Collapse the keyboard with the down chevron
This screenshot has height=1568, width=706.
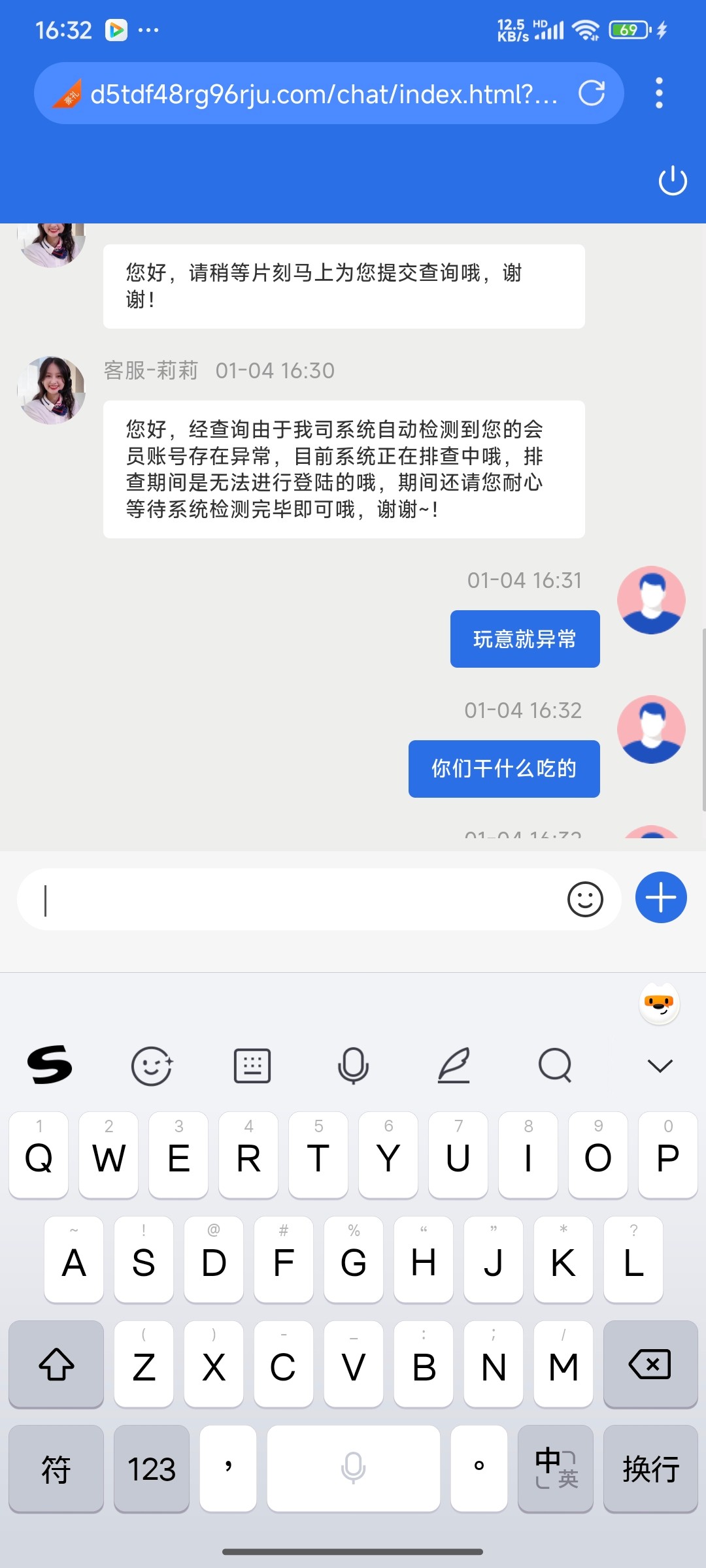660,1066
